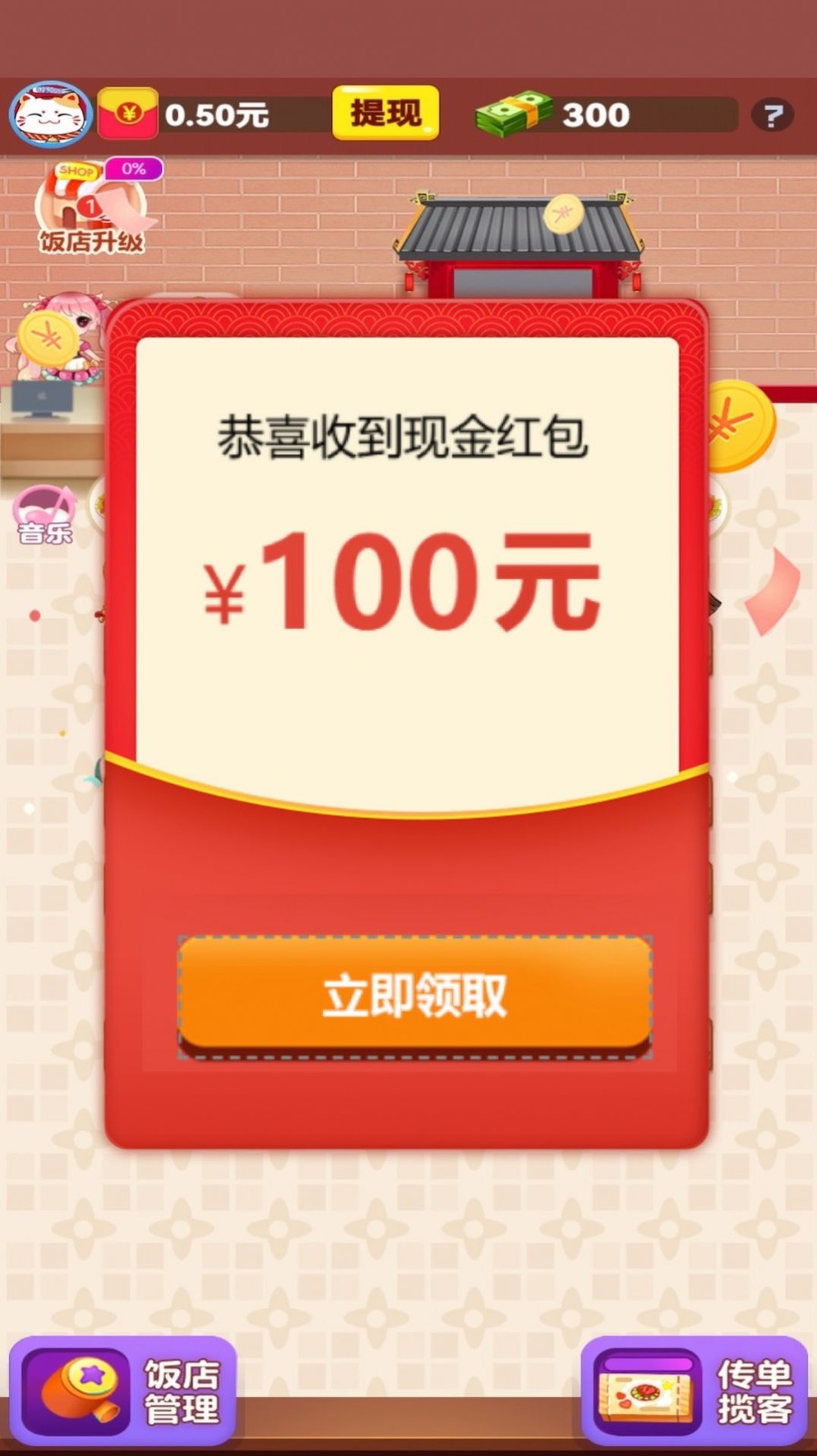Viewport: 817px width, 1456px height.
Task: Open 饭店管理 restaurant management
Action: tap(123, 1390)
